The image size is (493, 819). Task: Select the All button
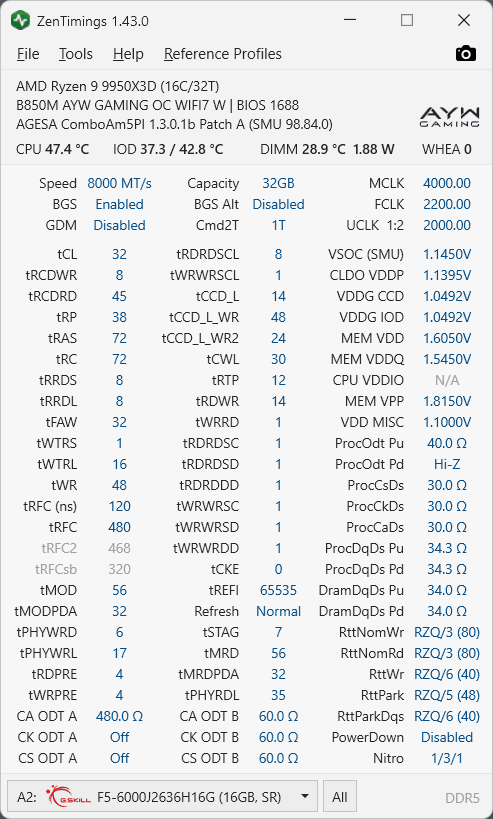click(x=339, y=797)
